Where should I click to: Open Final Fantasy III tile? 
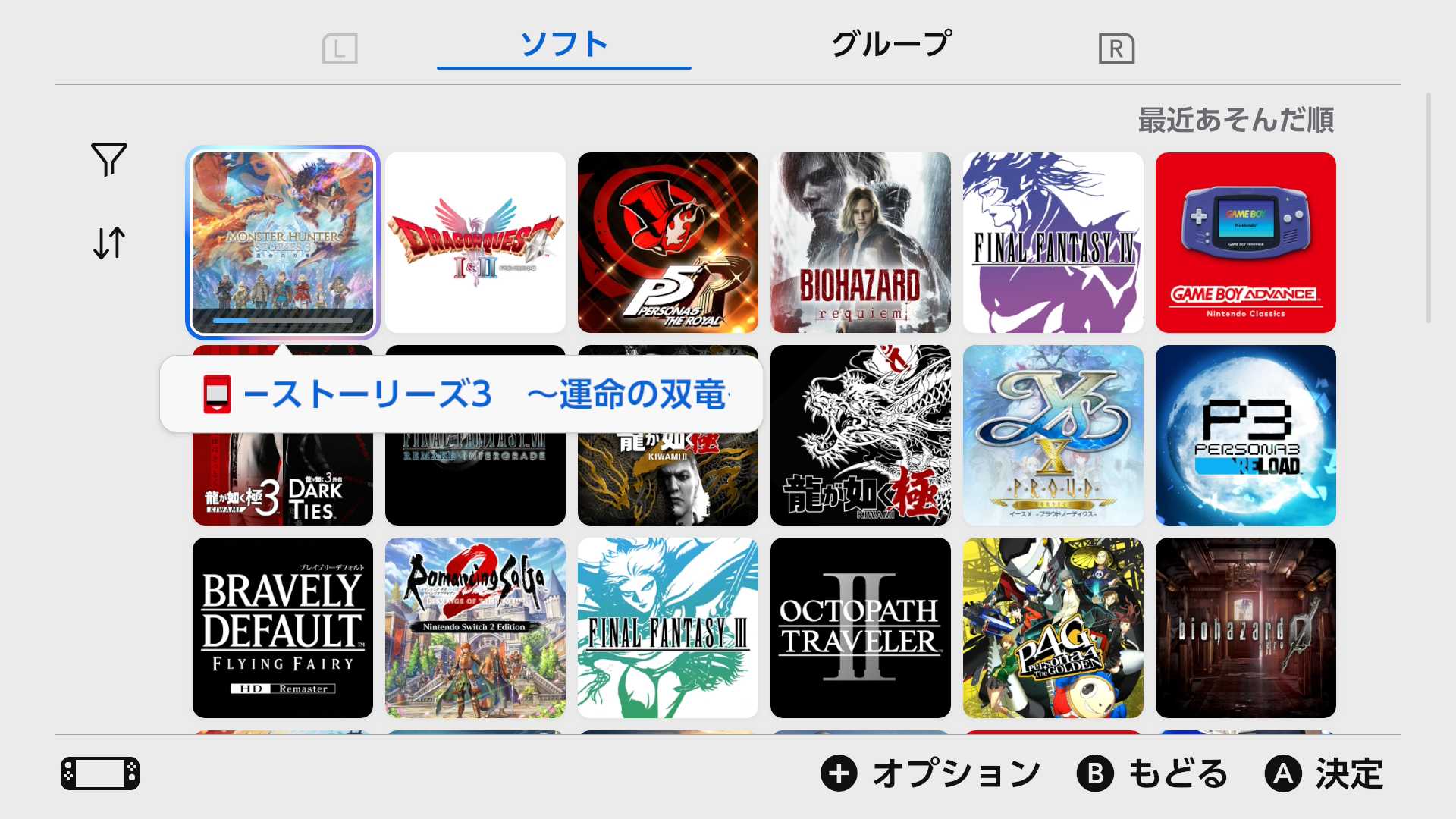pyautogui.click(x=668, y=628)
